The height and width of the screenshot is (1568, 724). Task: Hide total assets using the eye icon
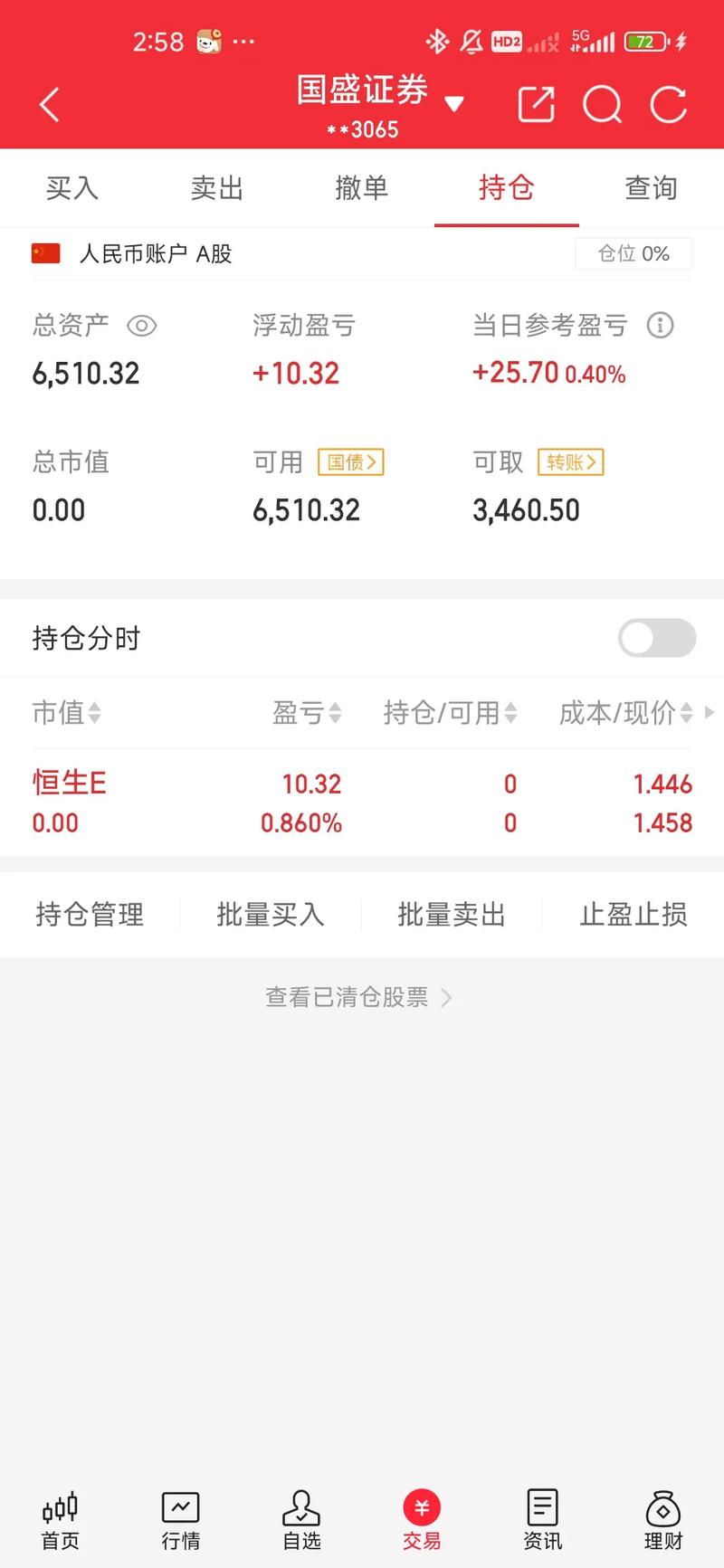tap(142, 326)
